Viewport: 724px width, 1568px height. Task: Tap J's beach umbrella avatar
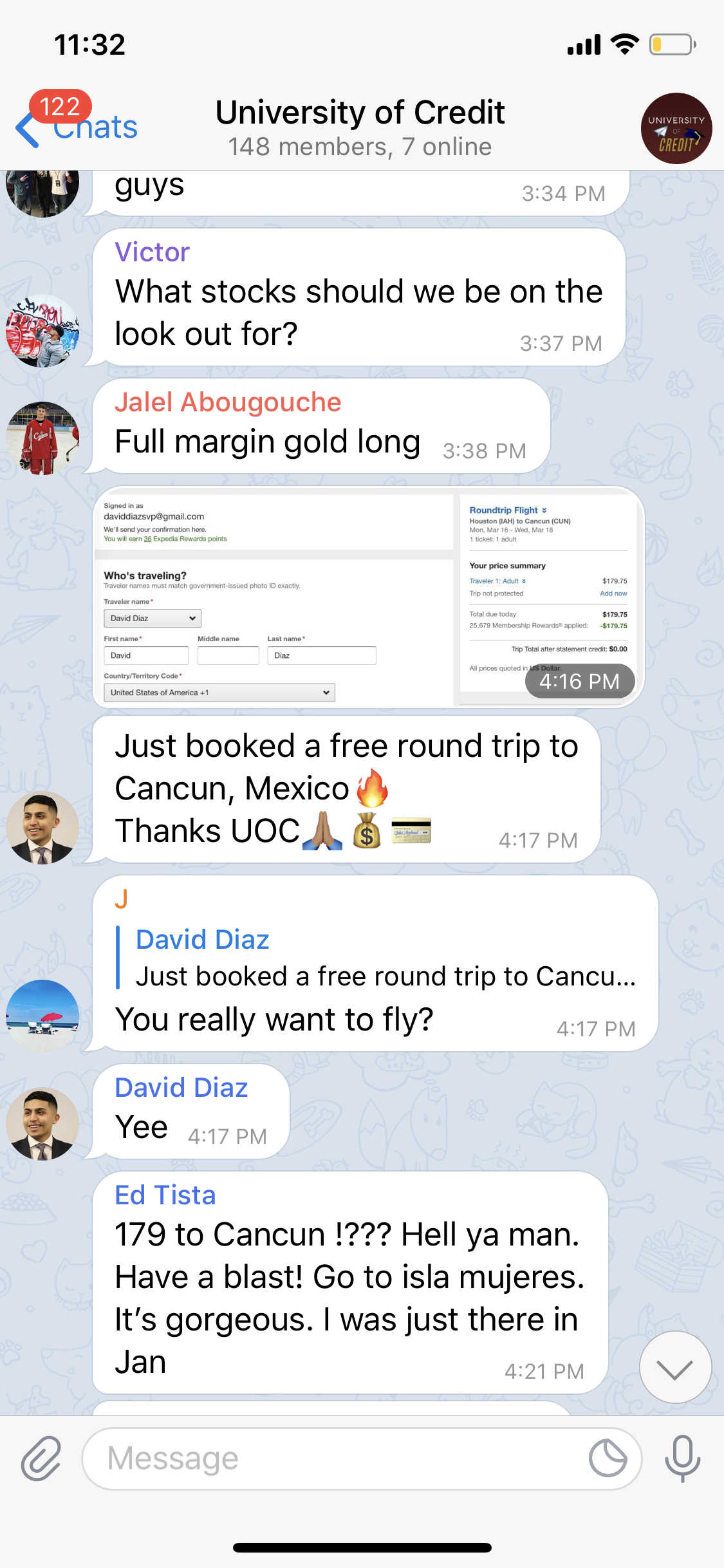point(42,1016)
